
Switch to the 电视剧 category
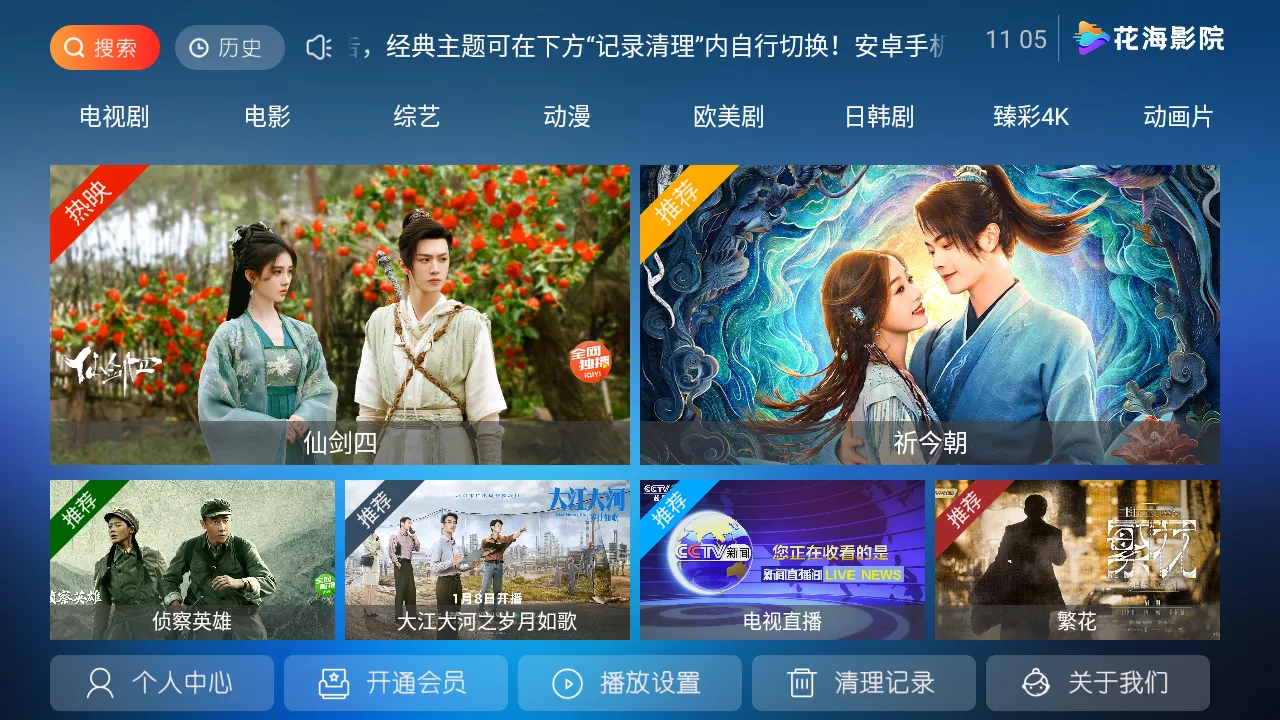pyautogui.click(x=114, y=117)
